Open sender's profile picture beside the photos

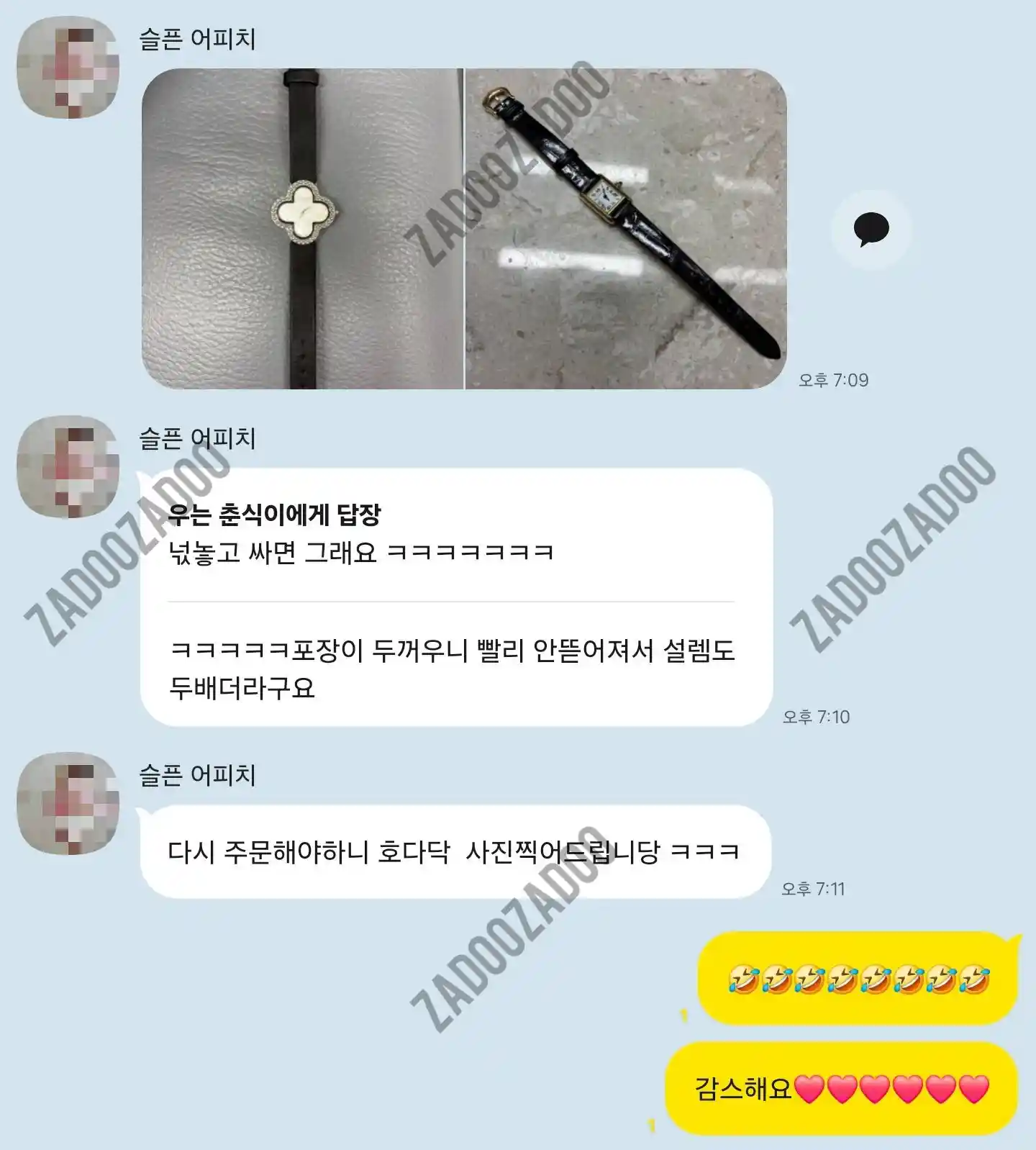(68, 68)
